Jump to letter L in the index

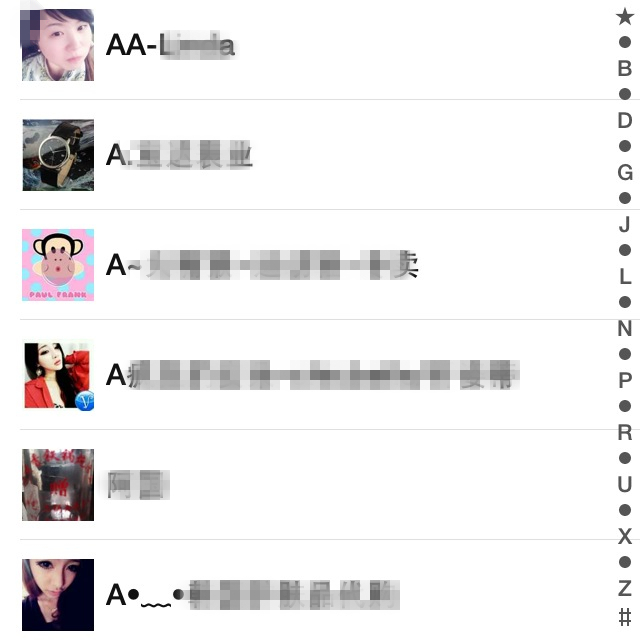click(625, 276)
